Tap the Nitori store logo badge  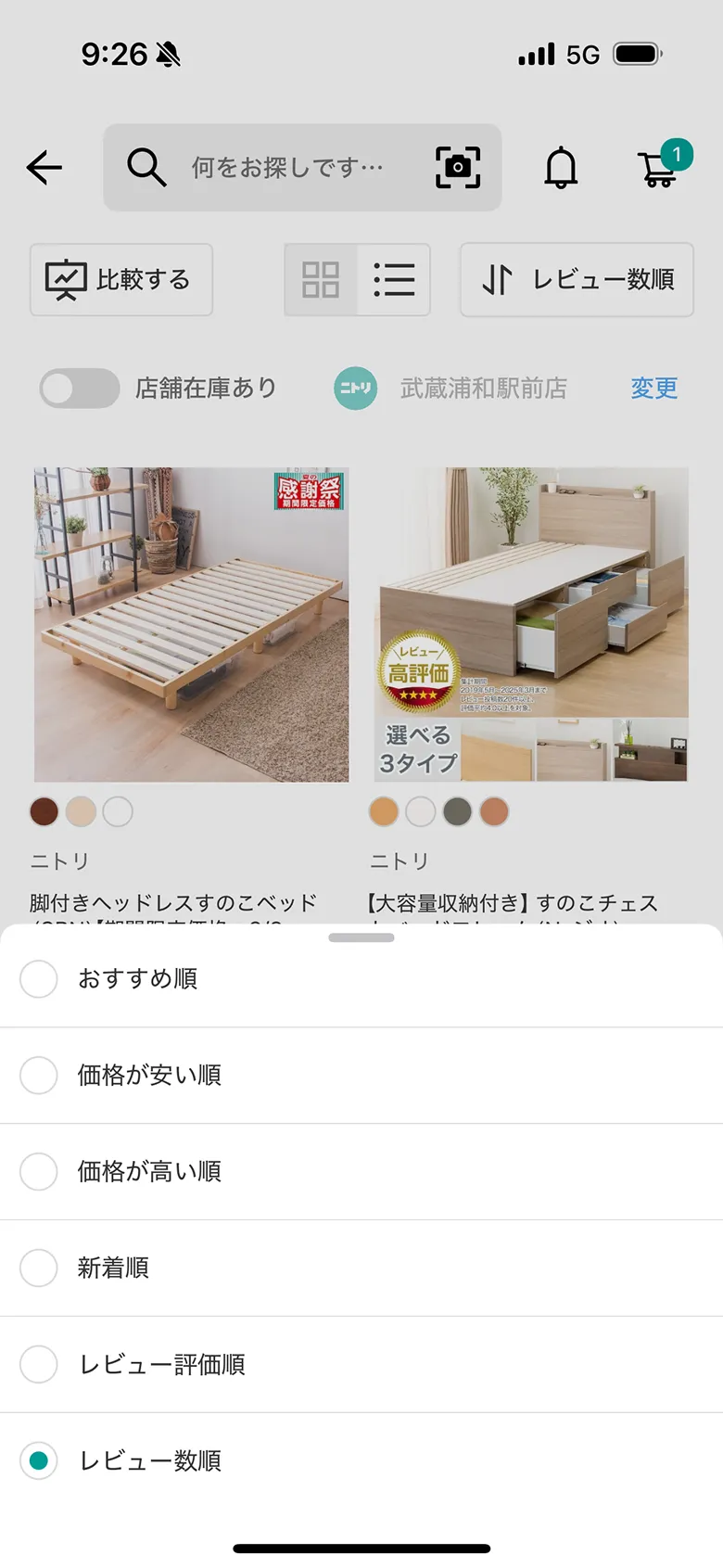point(353,389)
